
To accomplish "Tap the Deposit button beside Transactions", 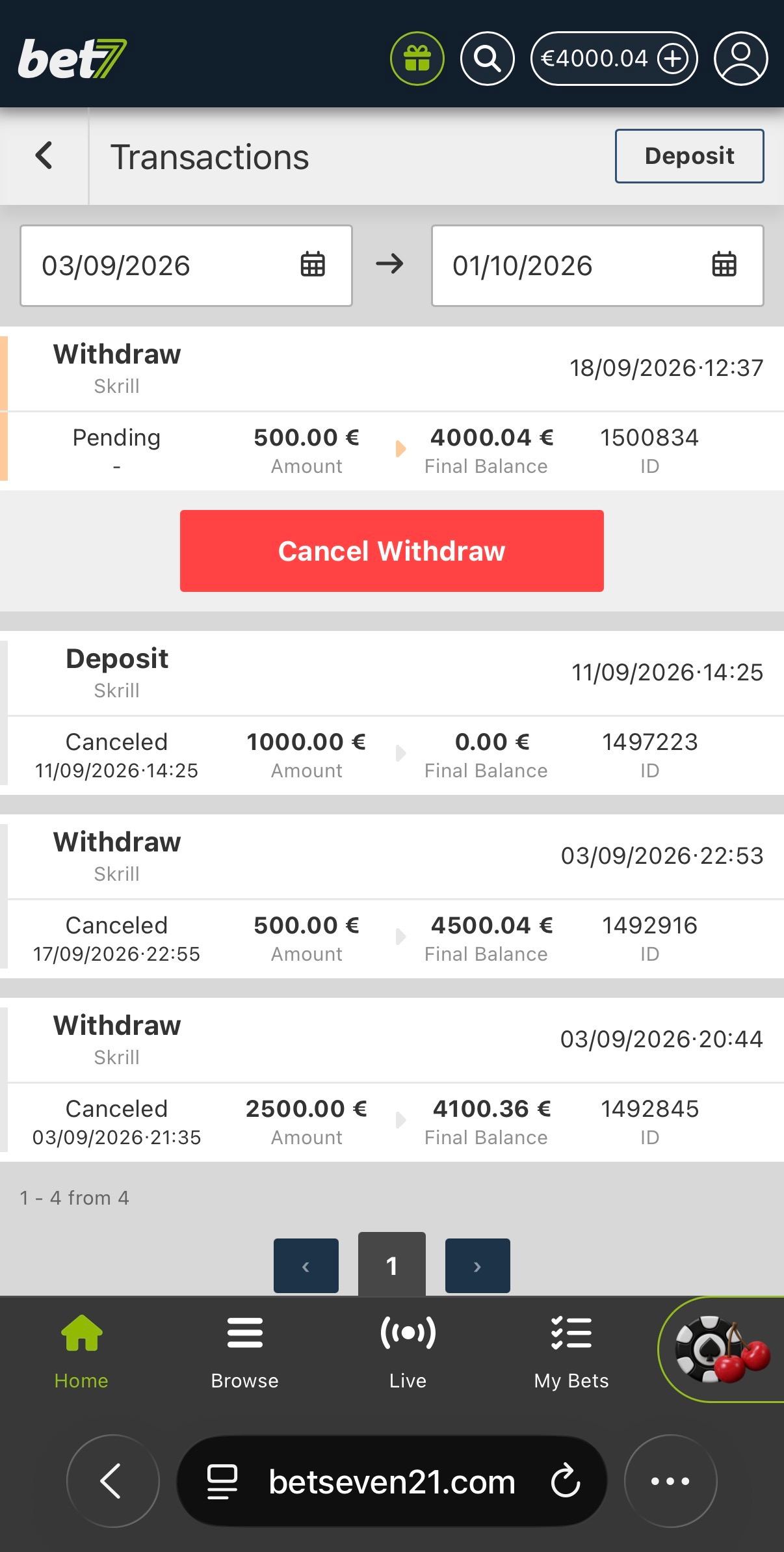I will [x=690, y=156].
